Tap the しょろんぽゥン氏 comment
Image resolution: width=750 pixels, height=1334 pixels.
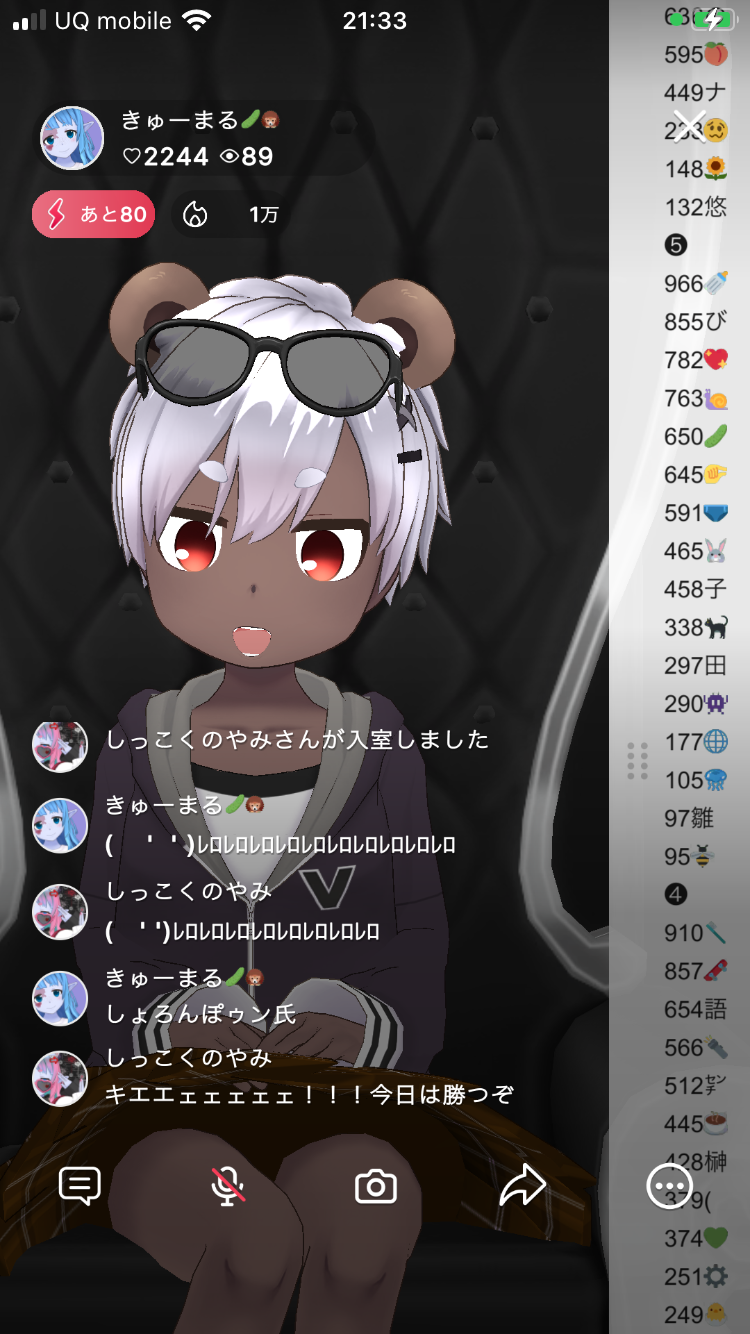(x=201, y=1013)
